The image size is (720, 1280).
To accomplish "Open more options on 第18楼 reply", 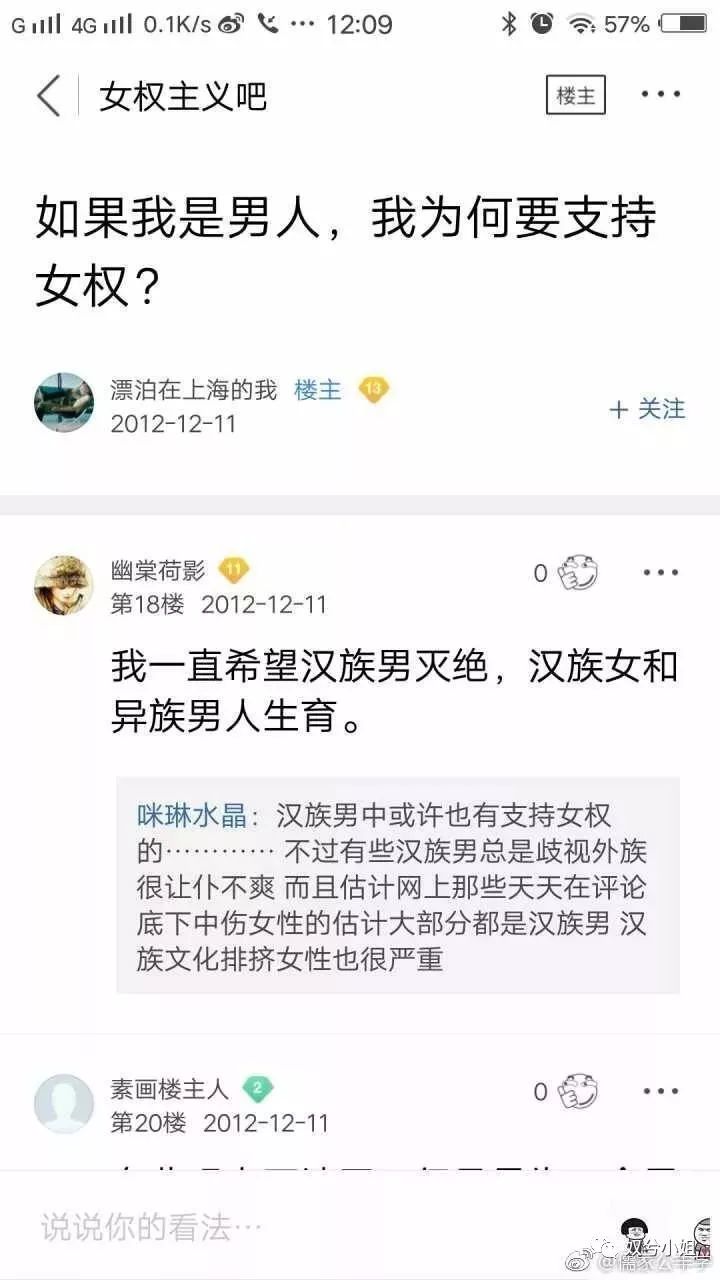I will [658, 570].
